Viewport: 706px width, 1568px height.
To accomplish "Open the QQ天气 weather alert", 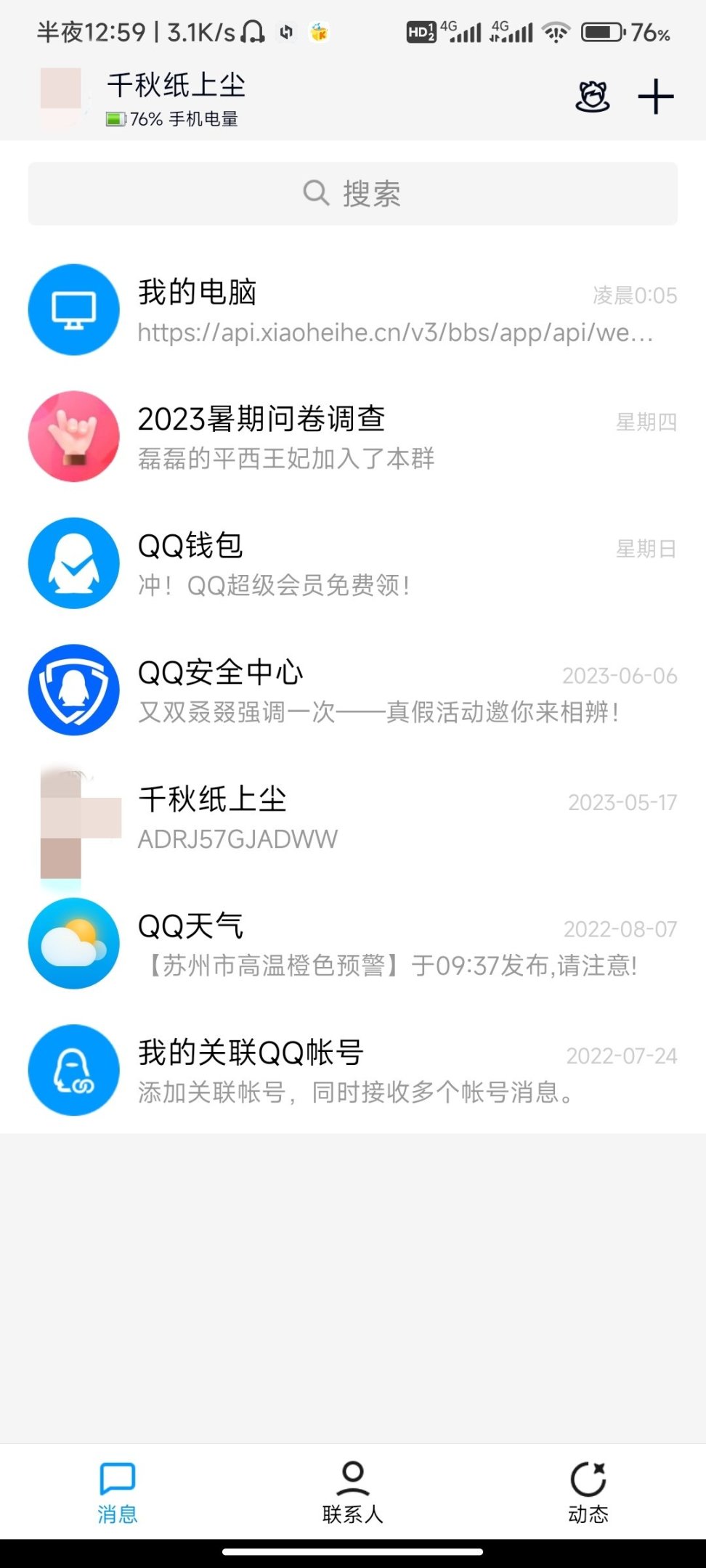I will coord(353,944).
